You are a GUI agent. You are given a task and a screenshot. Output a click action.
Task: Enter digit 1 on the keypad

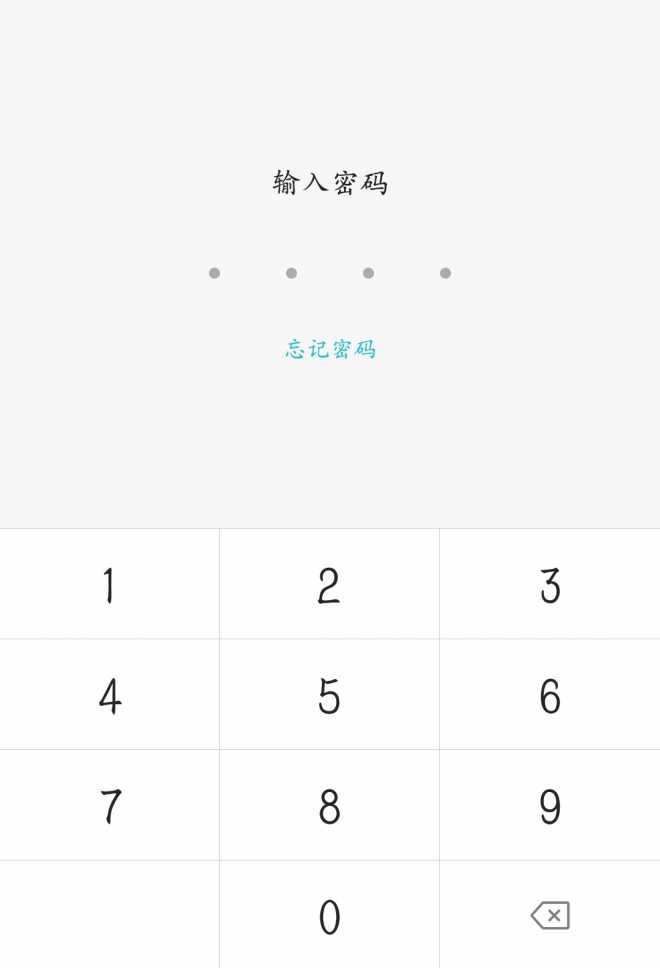(x=109, y=585)
